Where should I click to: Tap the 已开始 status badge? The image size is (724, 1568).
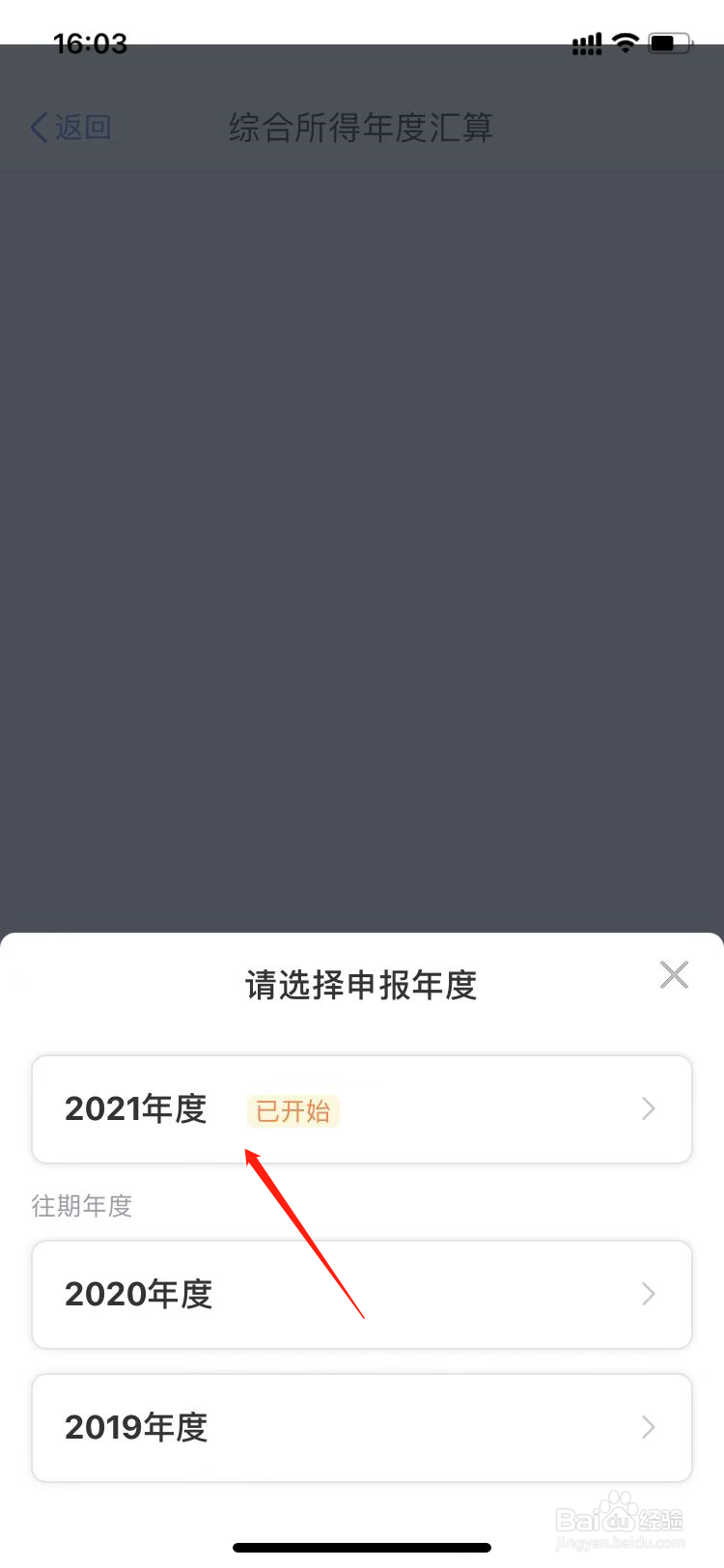(292, 1111)
